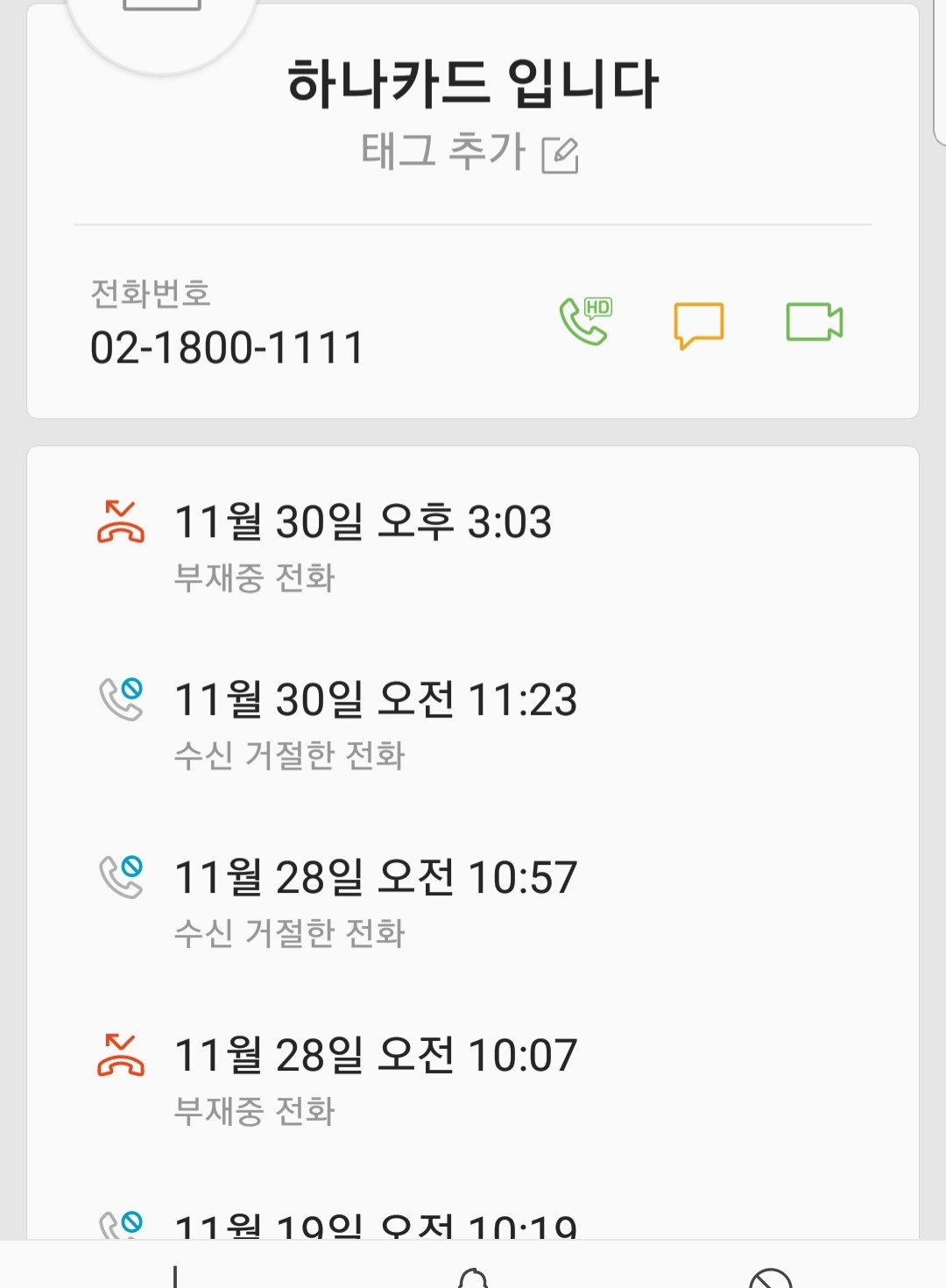Open the 11월 30일 오후 3:03 call entry
The height and width of the screenshot is (1288, 946).
click(364, 520)
